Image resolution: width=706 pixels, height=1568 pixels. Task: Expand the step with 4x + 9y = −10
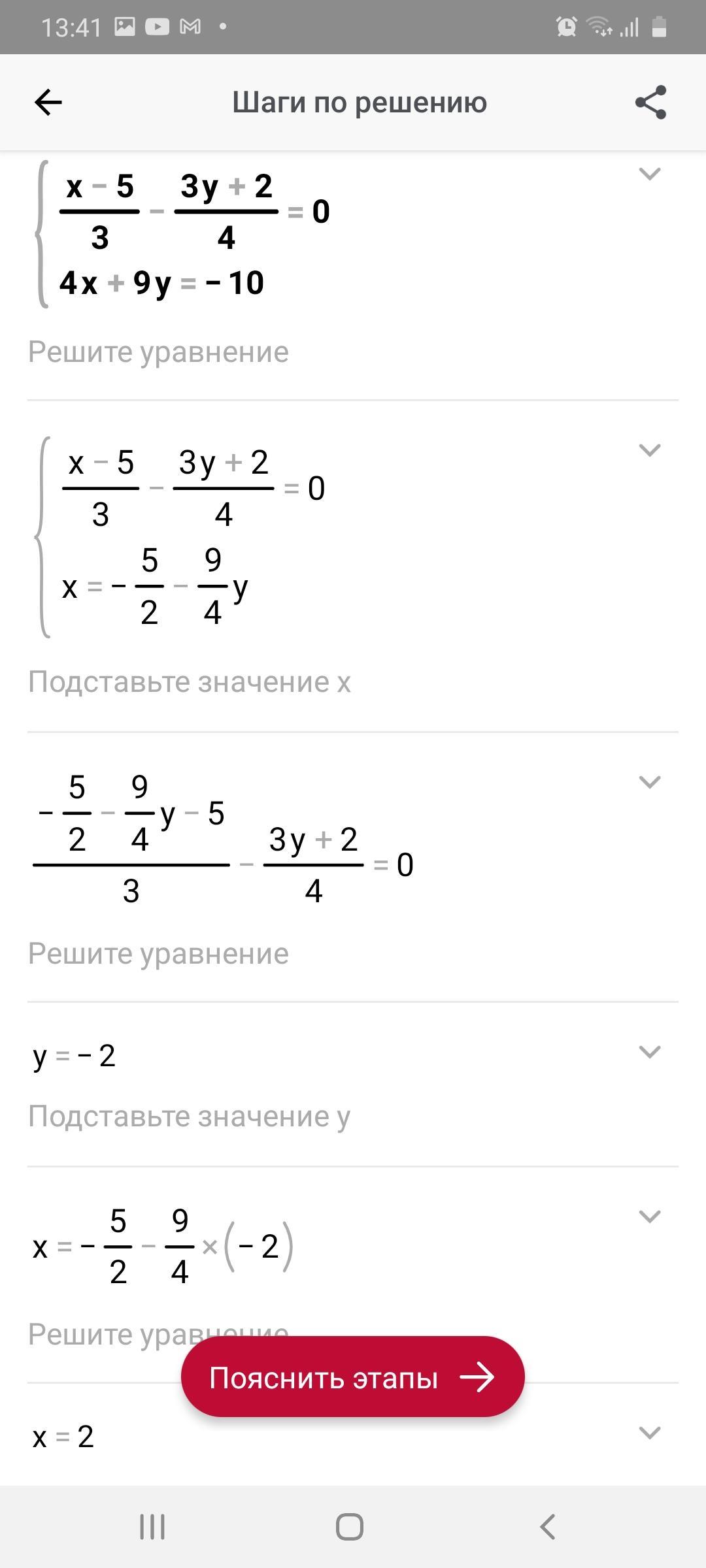[649, 174]
